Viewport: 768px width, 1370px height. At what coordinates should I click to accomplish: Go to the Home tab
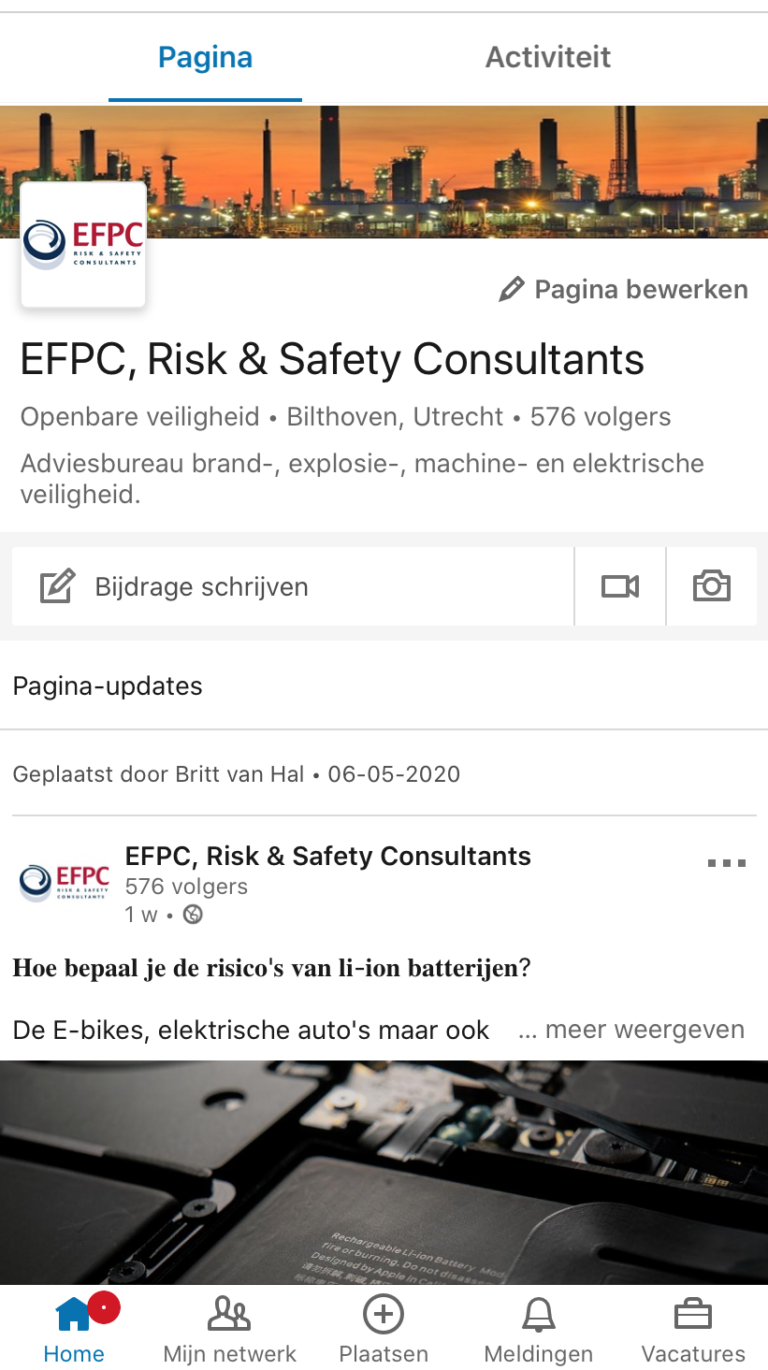point(74,1328)
